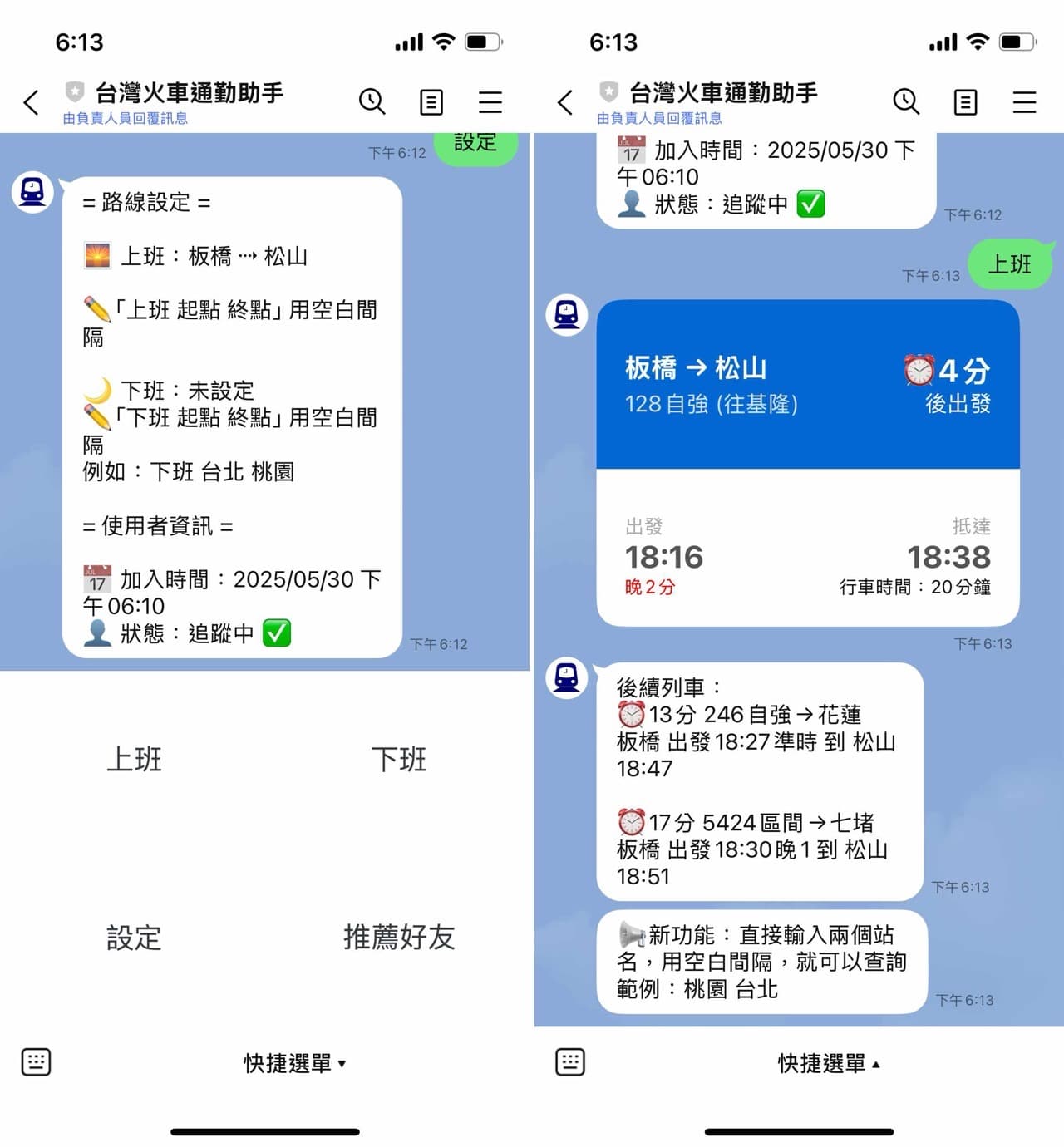Open the notes icon above the 後續列車 message
Screen dimensions: 1064x1147
coord(964,101)
